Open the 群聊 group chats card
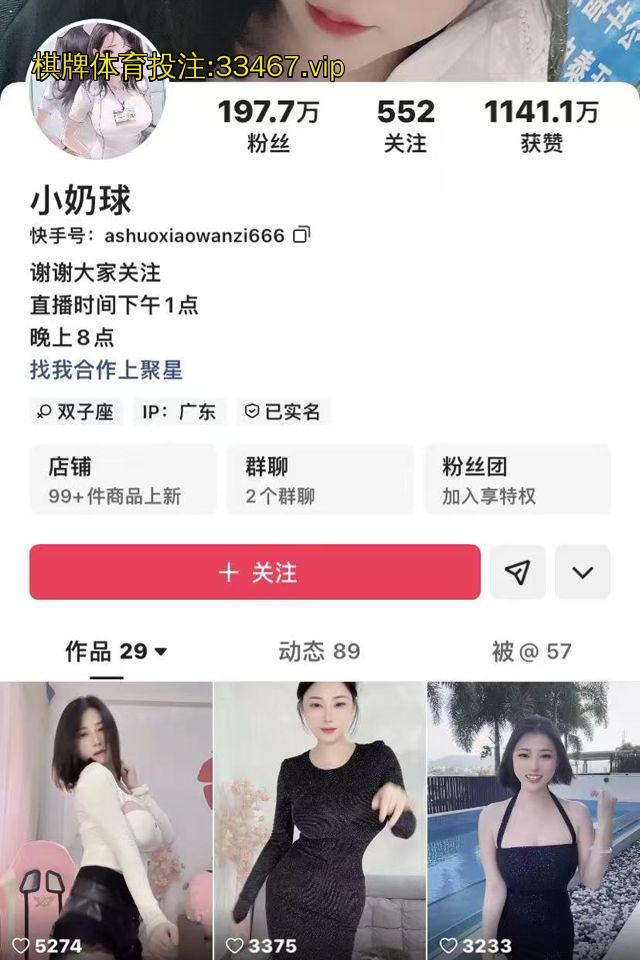Screen dimensions: 640x960 coord(319,479)
